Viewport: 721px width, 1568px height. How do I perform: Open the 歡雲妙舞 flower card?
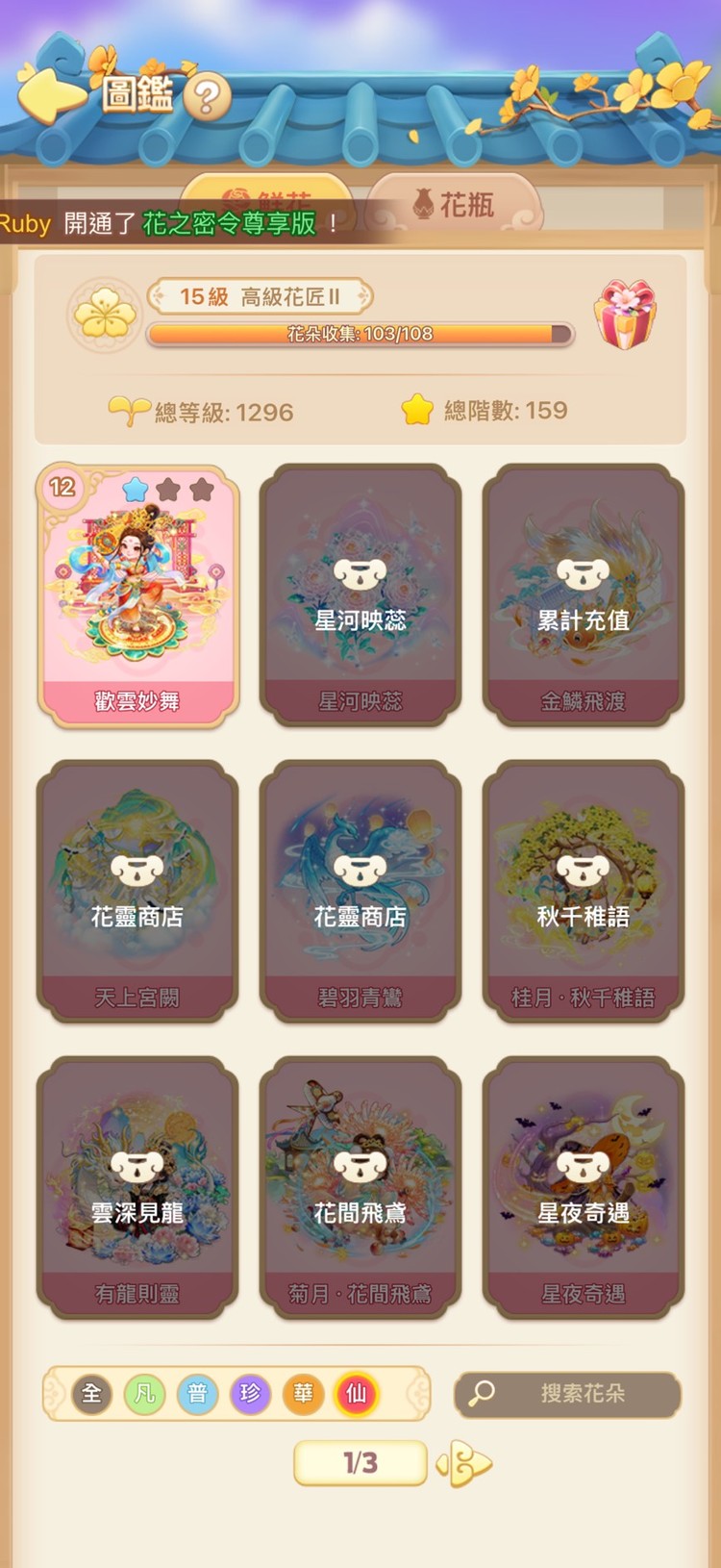138,592
